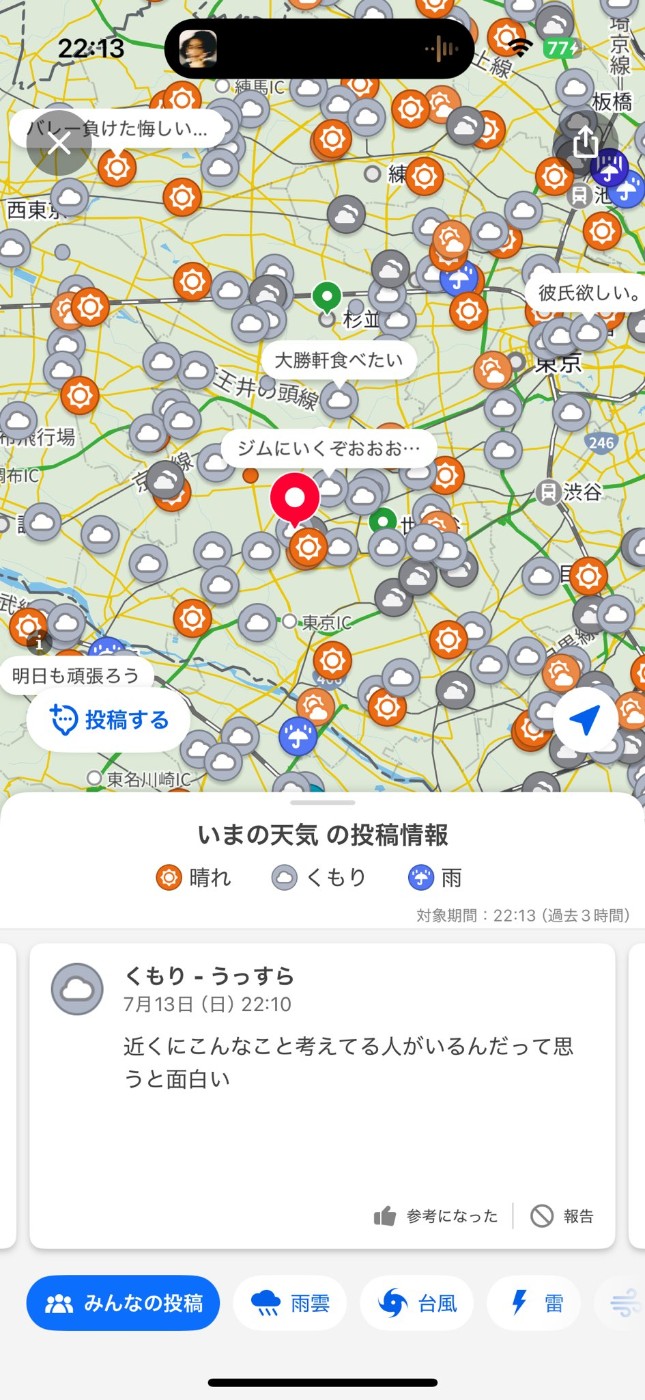Report this post via 報告

pos(563,1216)
